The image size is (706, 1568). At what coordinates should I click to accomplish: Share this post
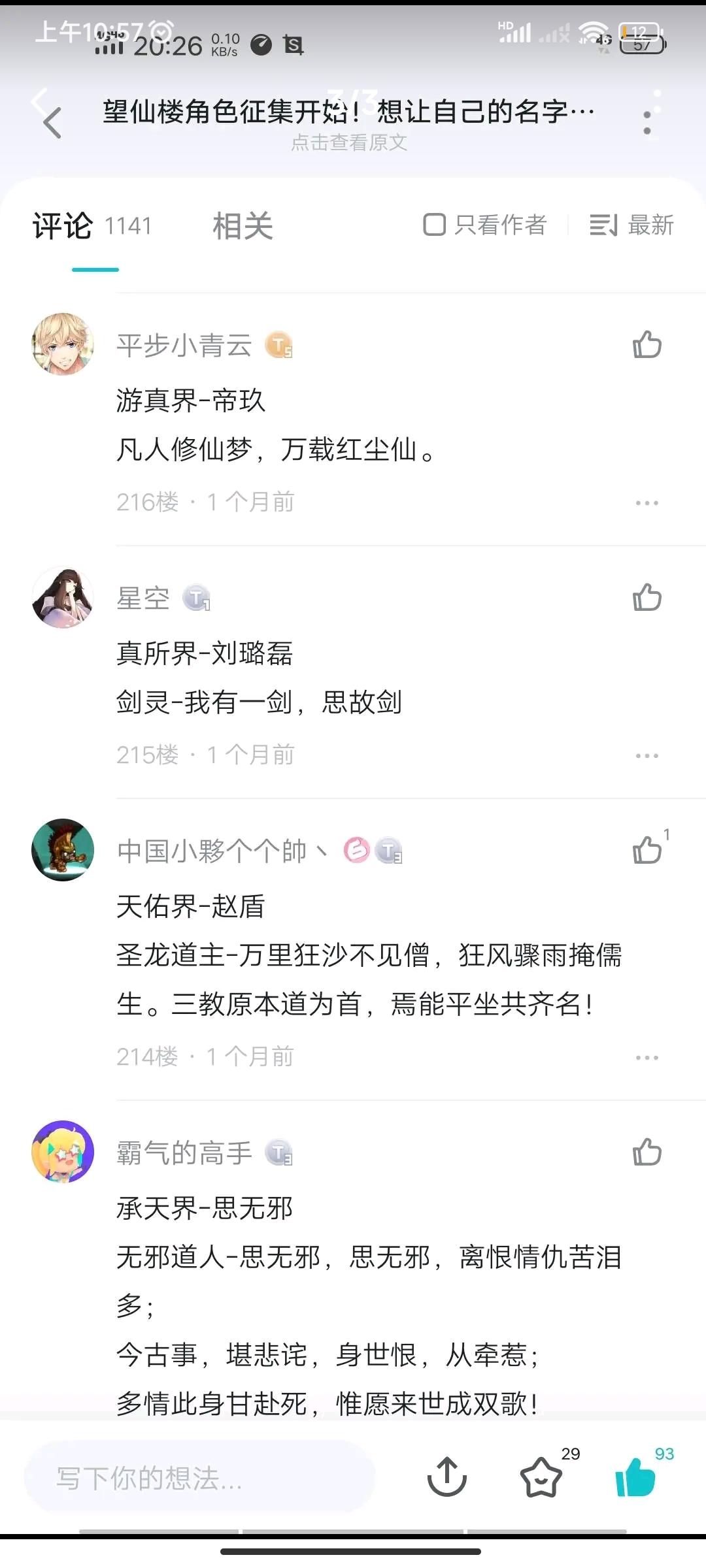click(x=447, y=1477)
